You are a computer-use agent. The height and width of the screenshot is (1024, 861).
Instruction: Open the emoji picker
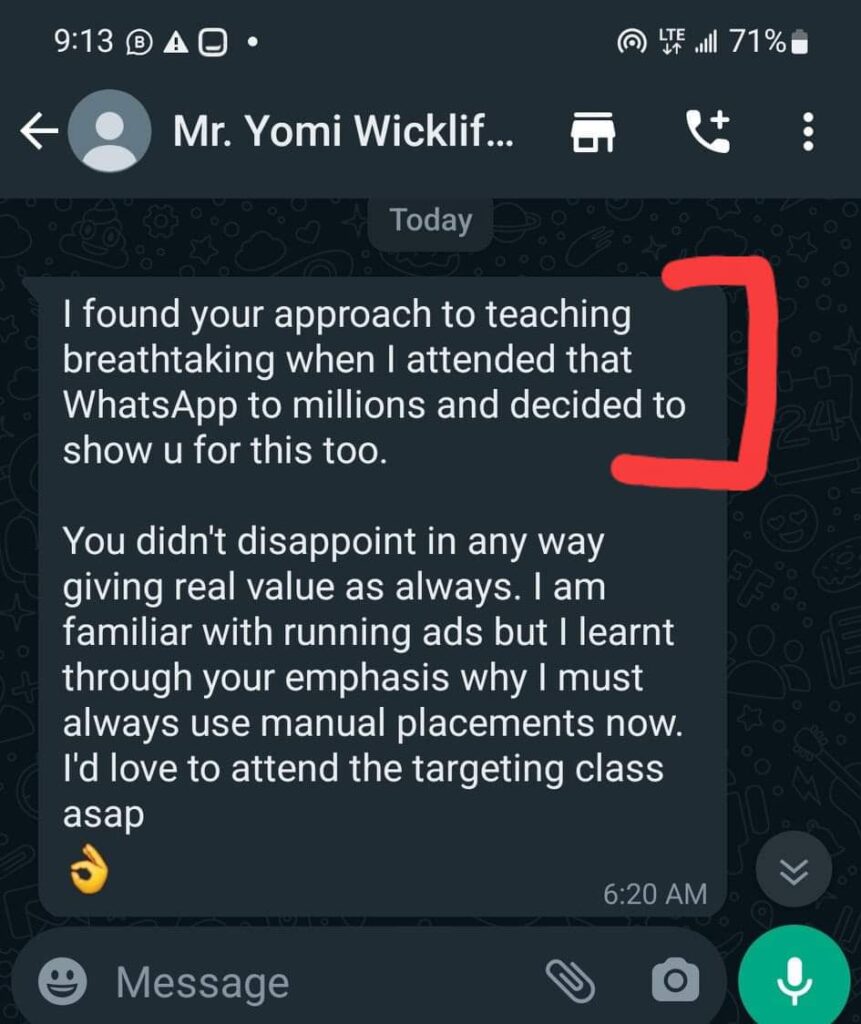click(x=64, y=982)
